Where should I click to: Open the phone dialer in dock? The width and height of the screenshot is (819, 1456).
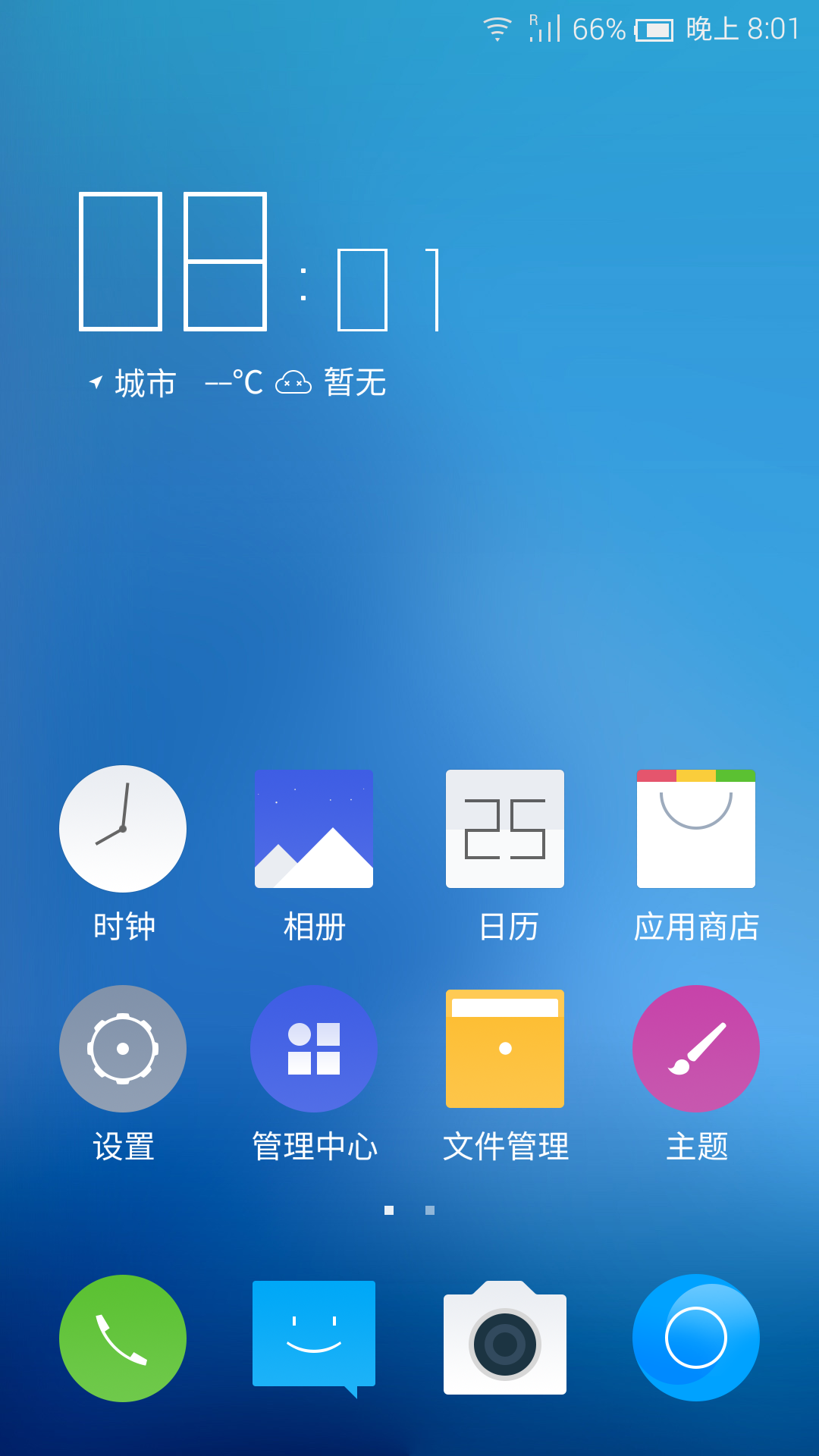click(x=123, y=1338)
